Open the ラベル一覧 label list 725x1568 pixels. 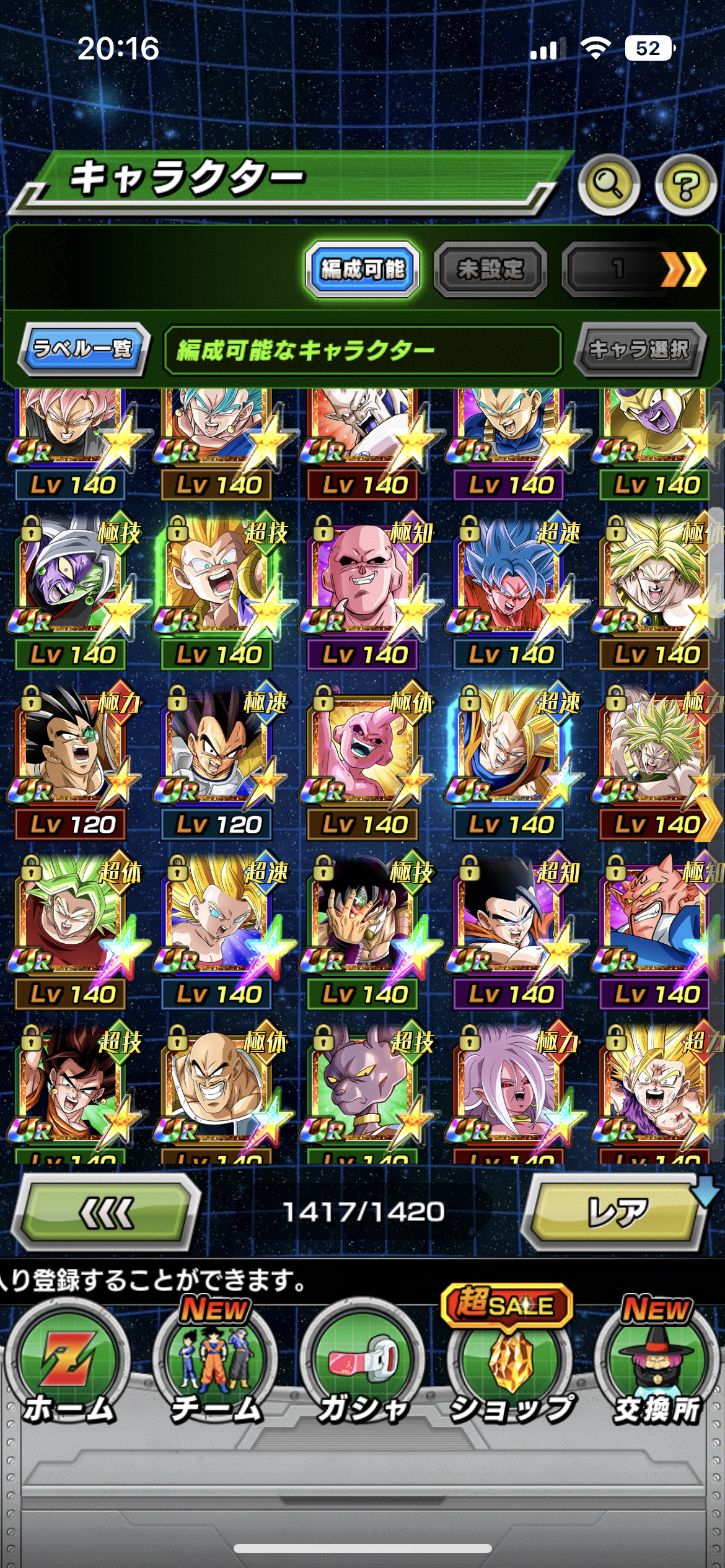click(x=84, y=349)
